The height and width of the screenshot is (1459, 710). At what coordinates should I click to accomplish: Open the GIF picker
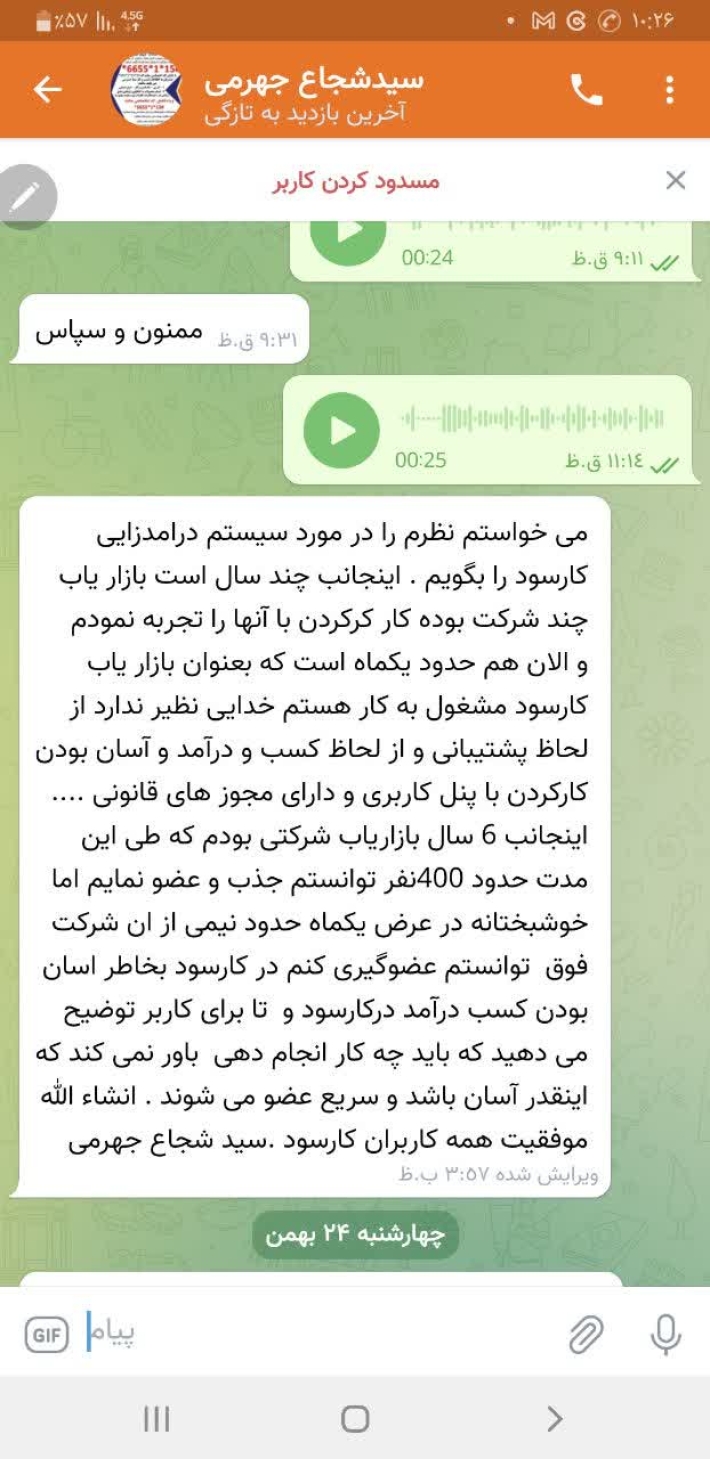coord(46,1334)
